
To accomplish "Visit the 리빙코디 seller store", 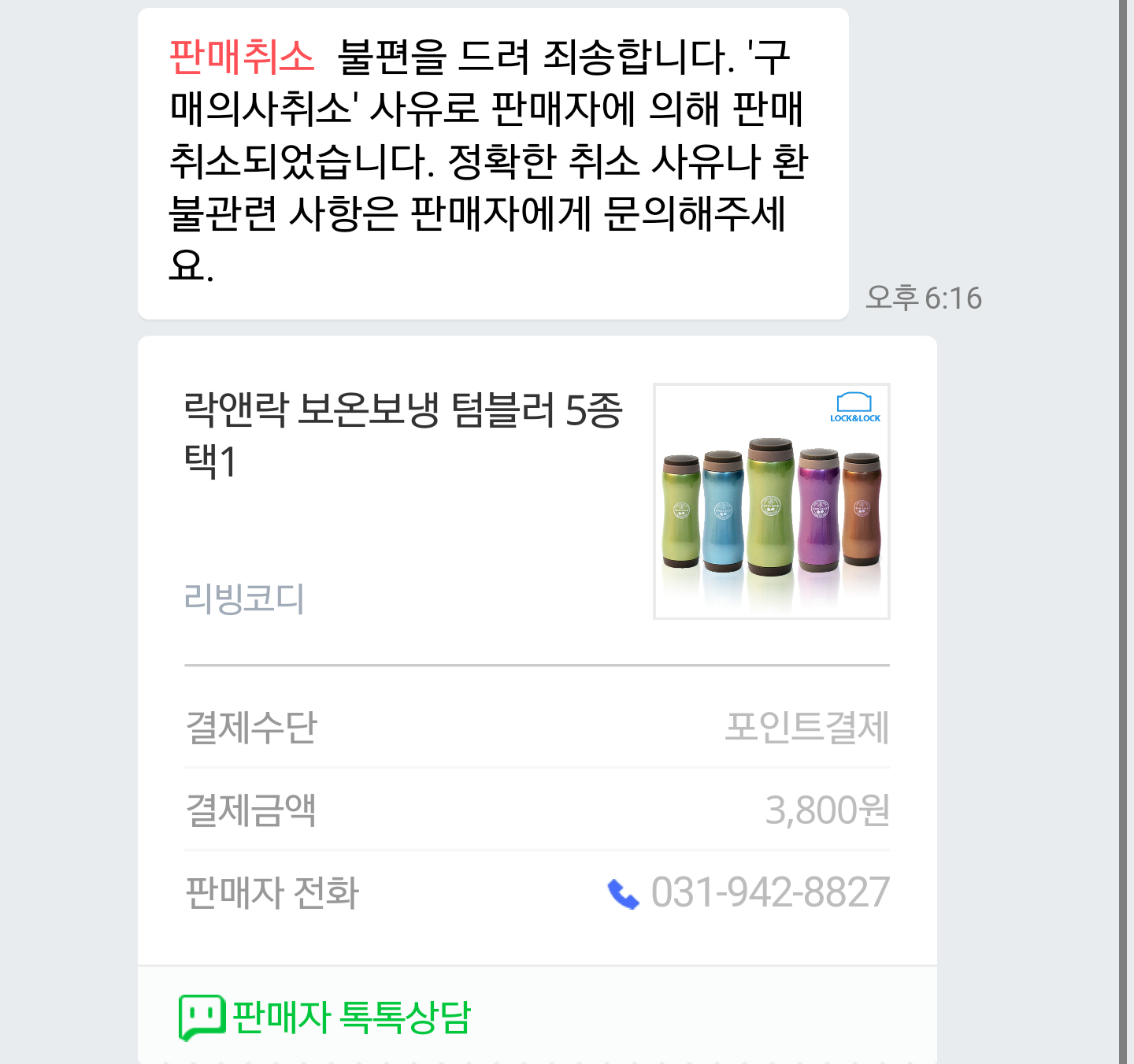I will tap(244, 599).
